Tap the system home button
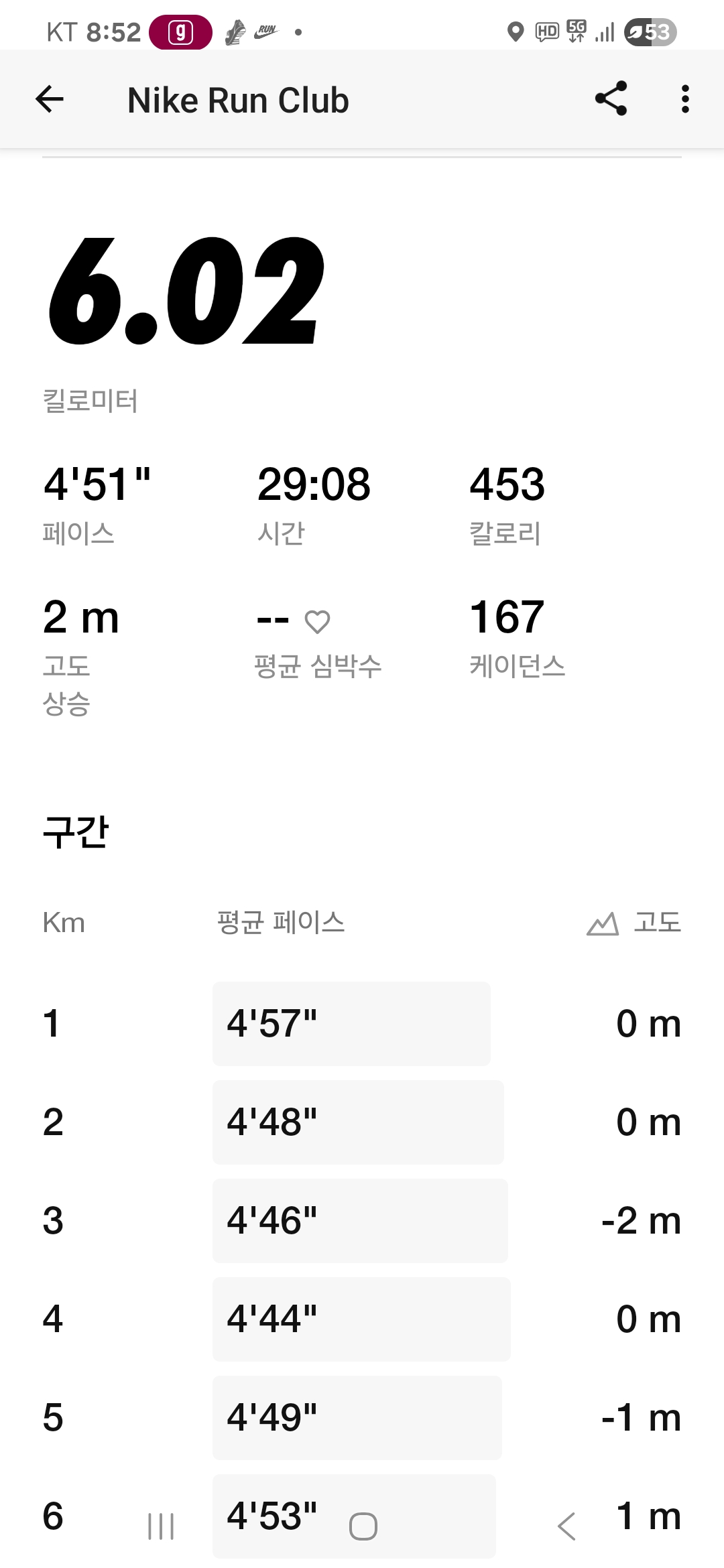The height and width of the screenshot is (1568, 724). click(363, 1526)
